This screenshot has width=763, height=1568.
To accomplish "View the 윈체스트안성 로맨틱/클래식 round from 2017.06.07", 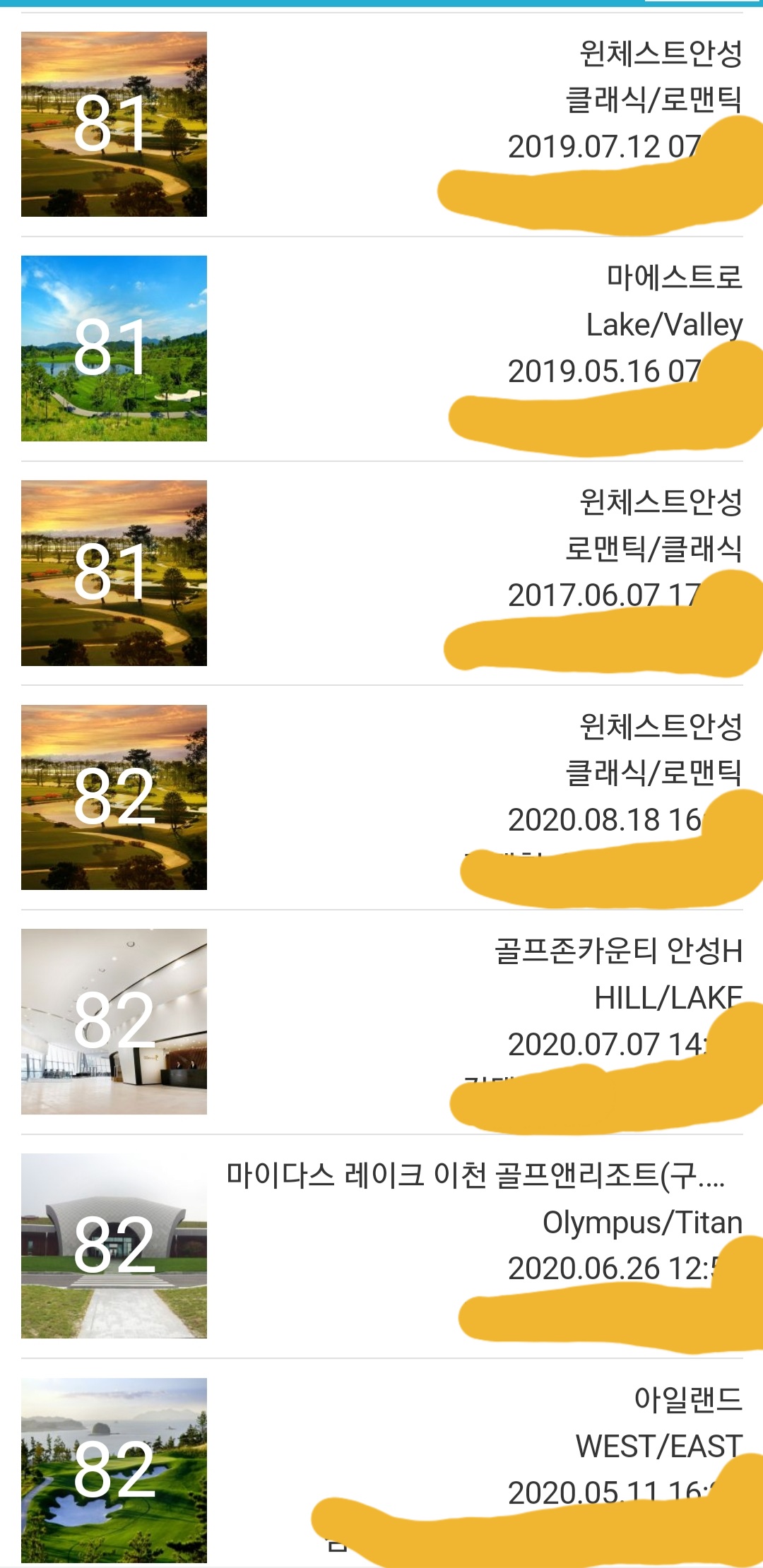I will coord(381,573).
